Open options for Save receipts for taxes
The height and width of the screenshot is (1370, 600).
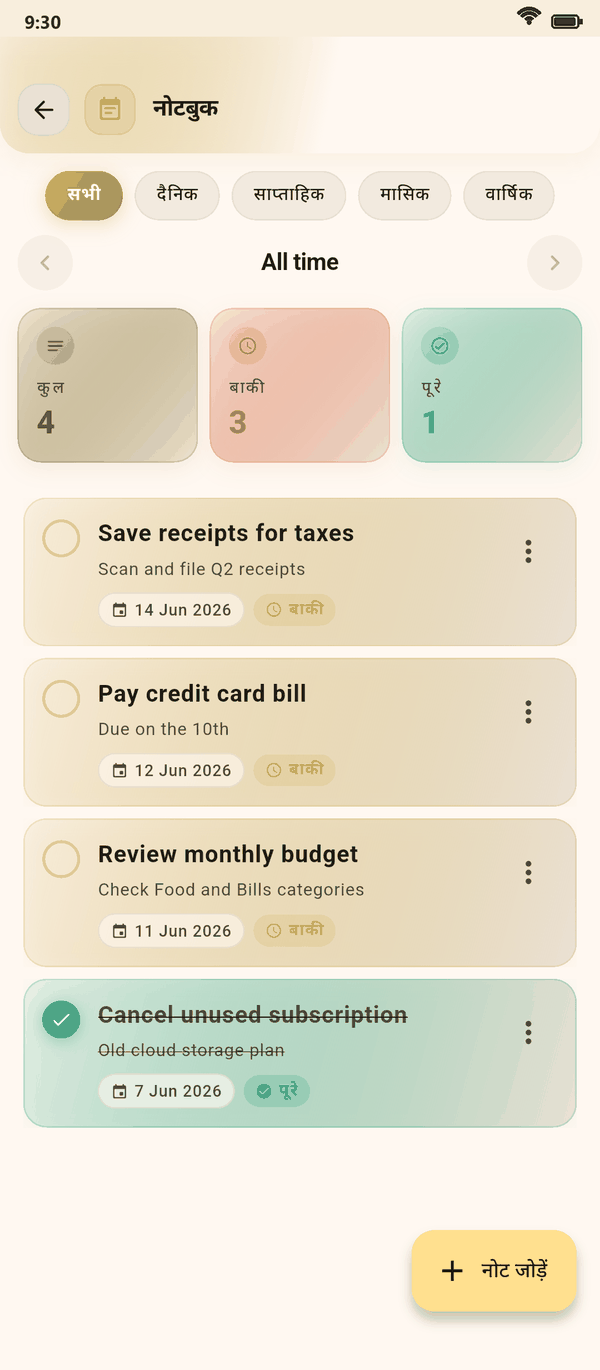pyautogui.click(x=528, y=551)
